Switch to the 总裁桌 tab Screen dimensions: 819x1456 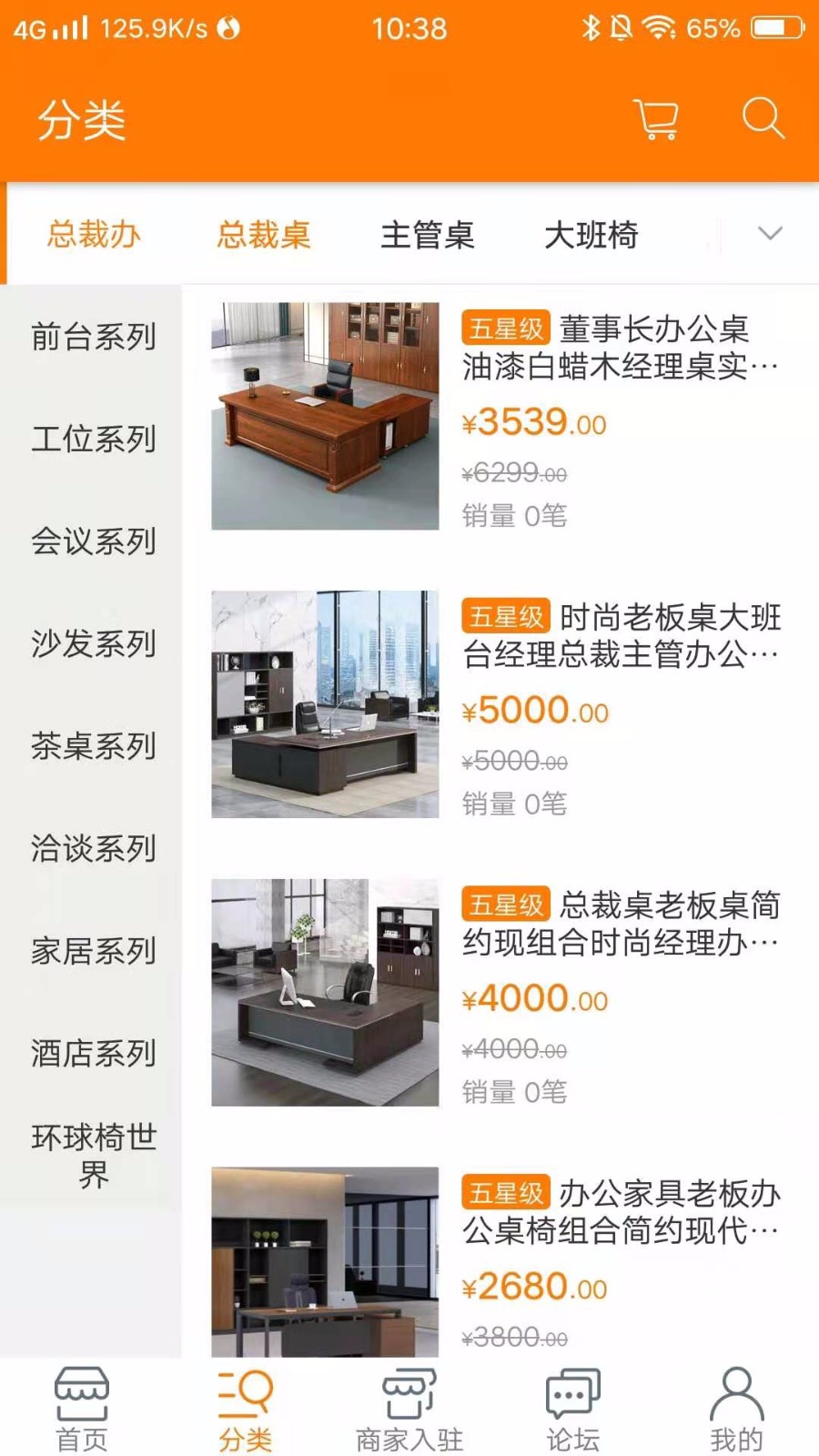click(263, 235)
